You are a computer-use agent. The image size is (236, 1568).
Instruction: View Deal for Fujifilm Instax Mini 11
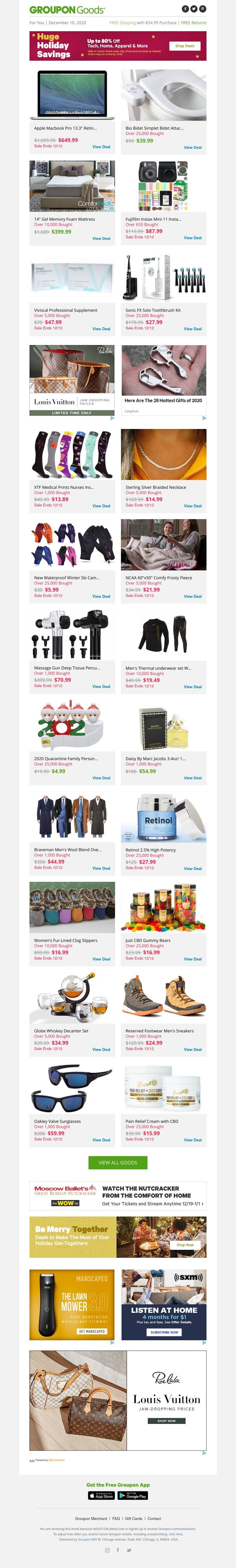[193, 238]
